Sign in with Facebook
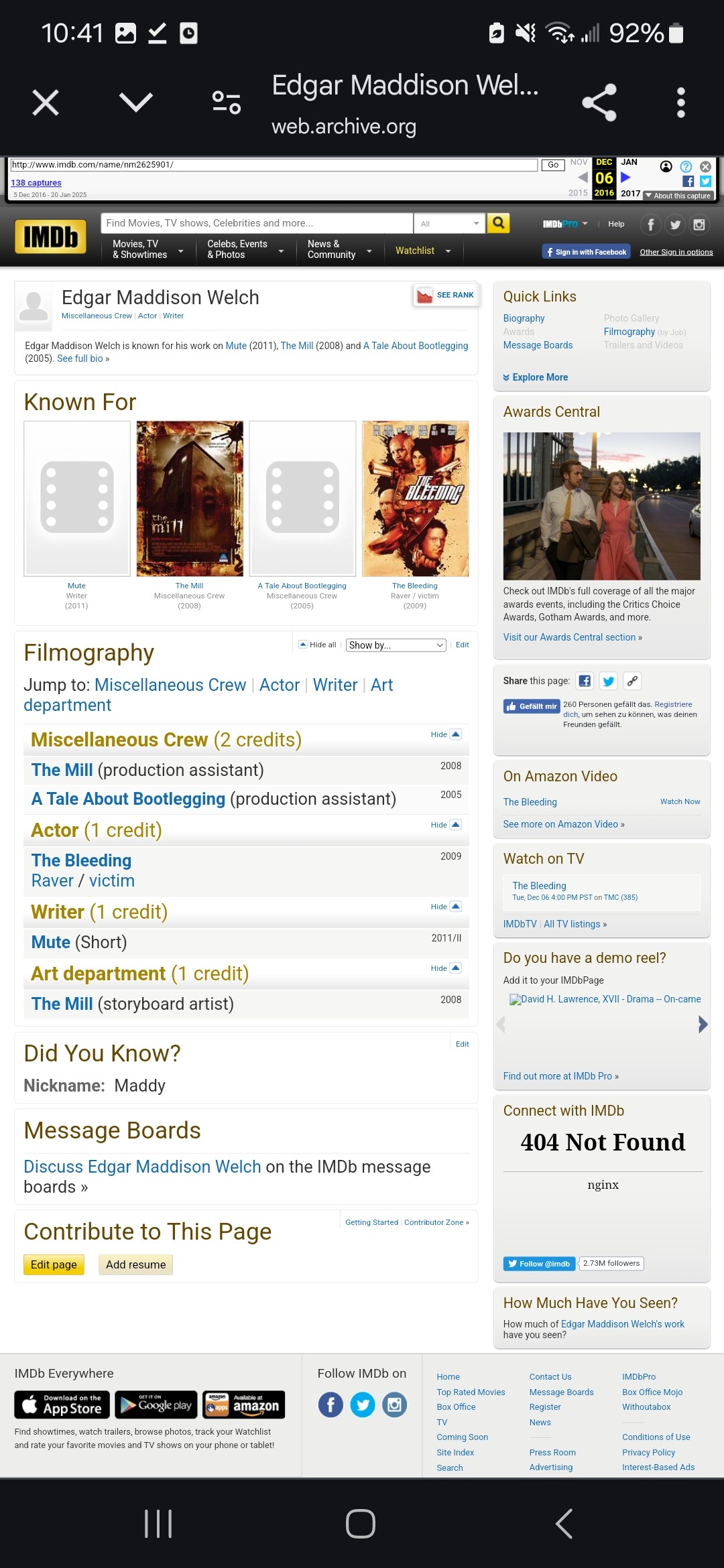724x1568 pixels. click(586, 252)
